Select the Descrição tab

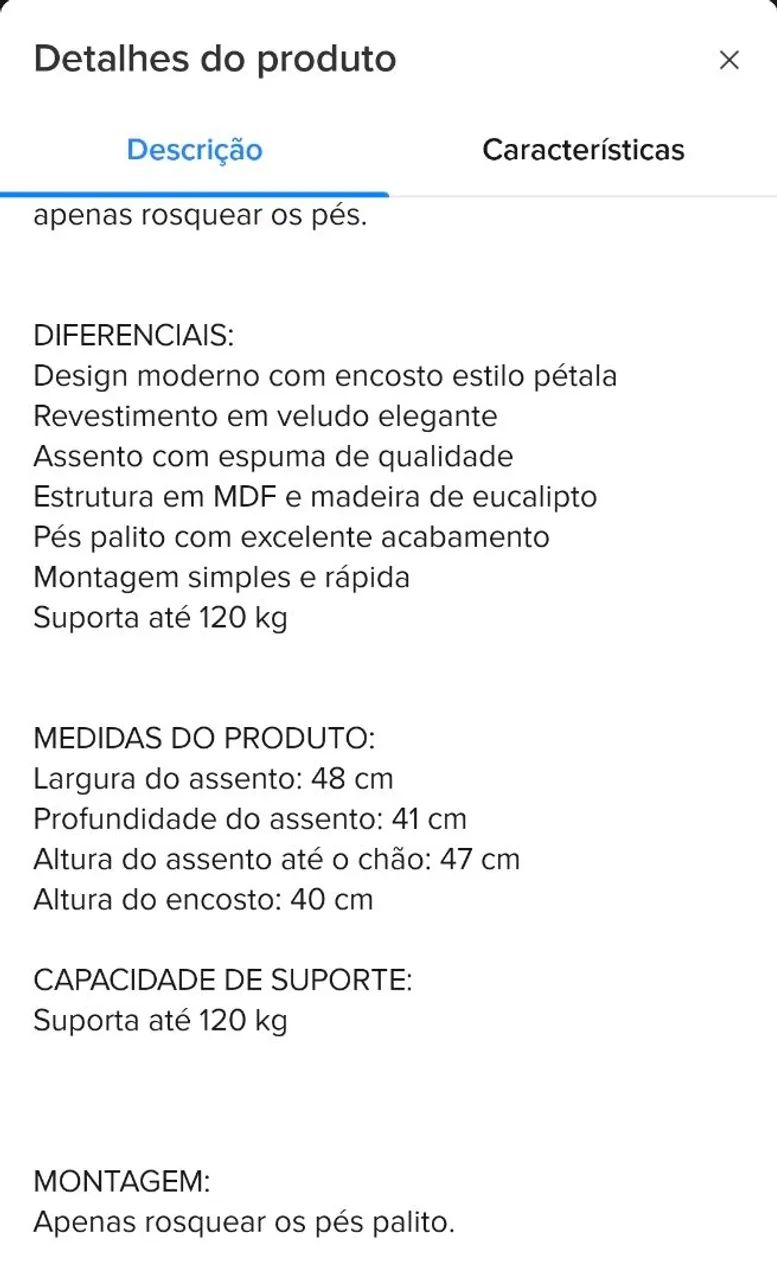(x=194, y=150)
